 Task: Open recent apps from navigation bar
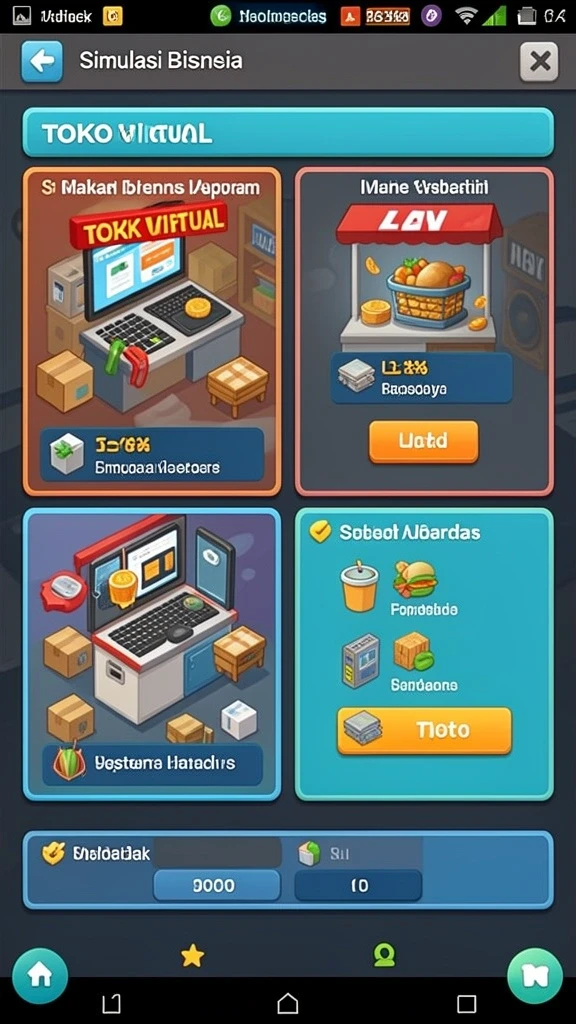[466, 1004]
